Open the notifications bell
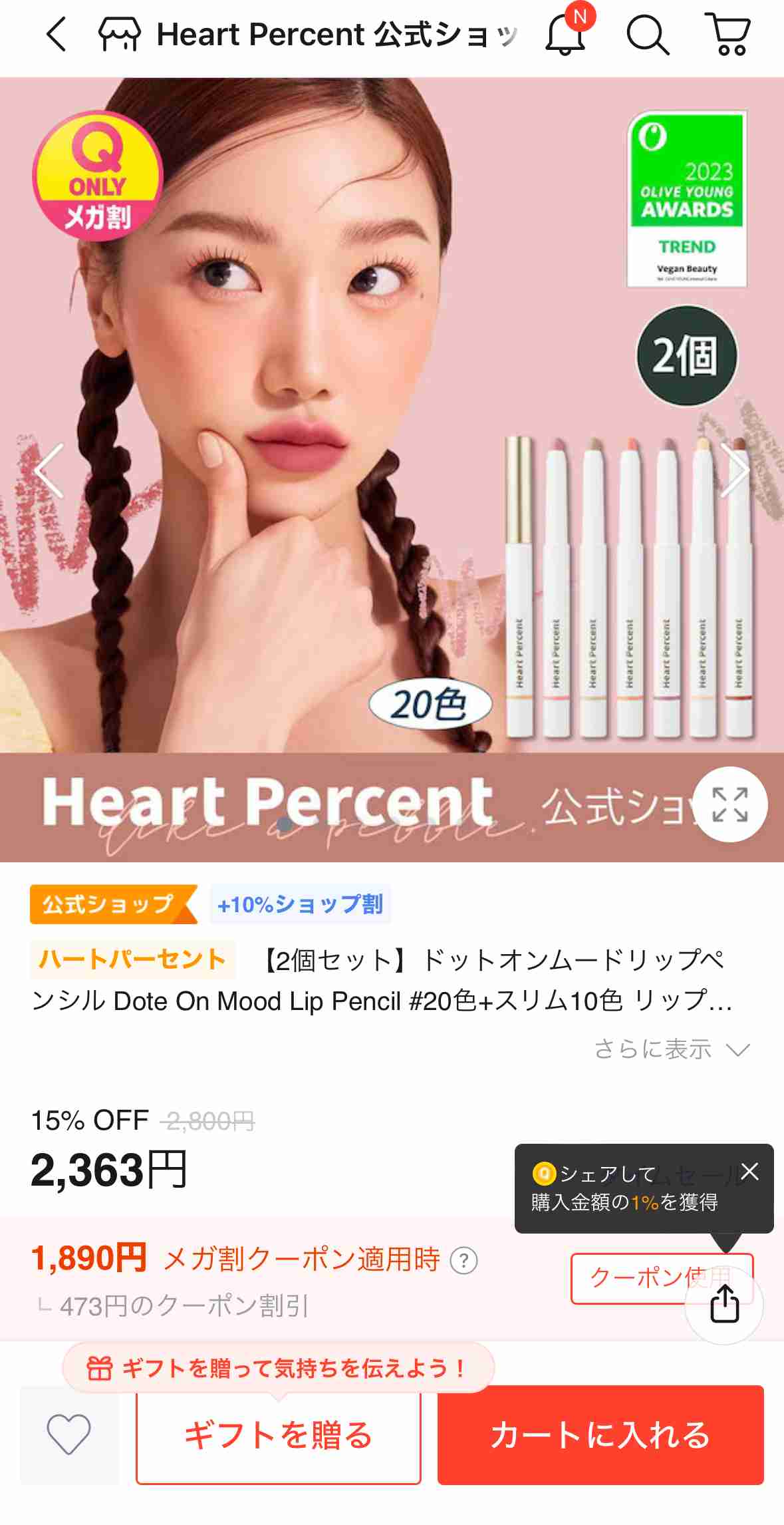The height and width of the screenshot is (1525, 784). click(x=565, y=35)
